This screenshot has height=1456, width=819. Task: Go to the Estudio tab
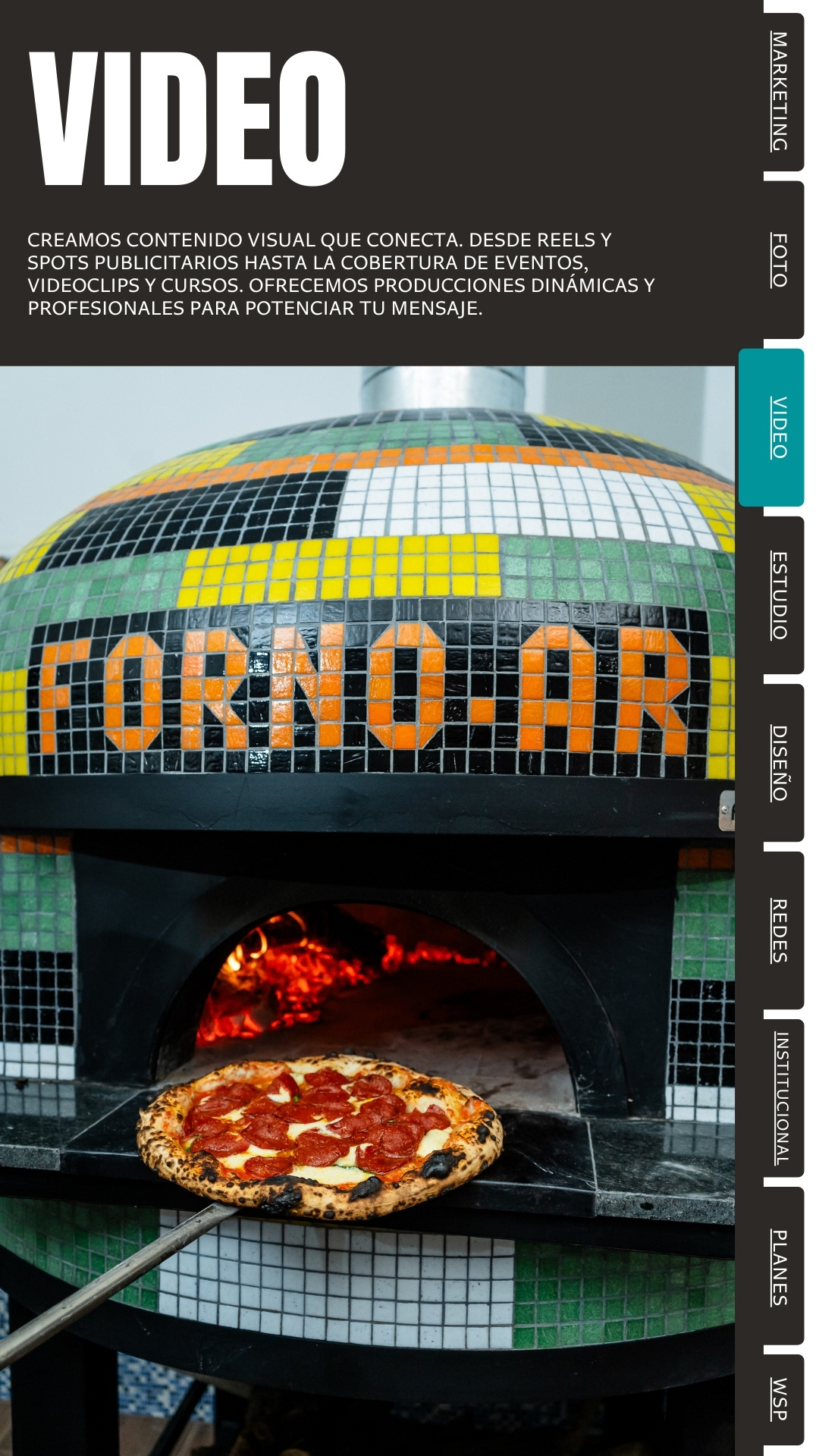coord(779,595)
